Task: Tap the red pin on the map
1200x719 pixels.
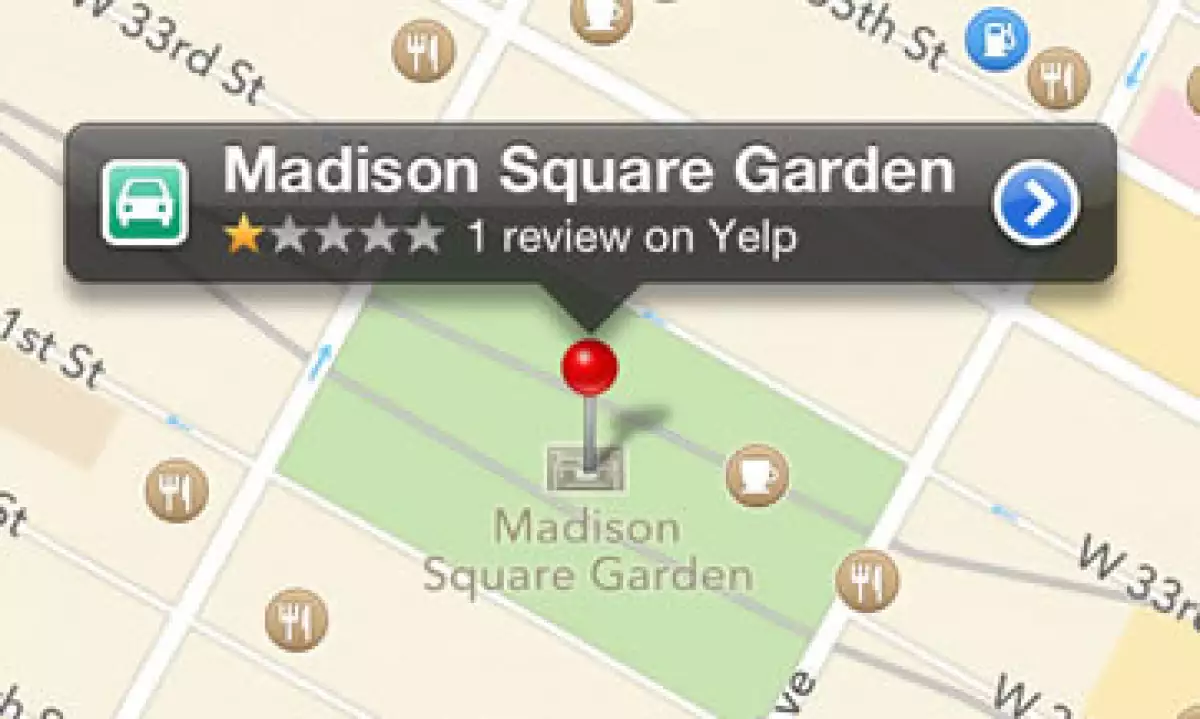Action: (x=589, y=366)
